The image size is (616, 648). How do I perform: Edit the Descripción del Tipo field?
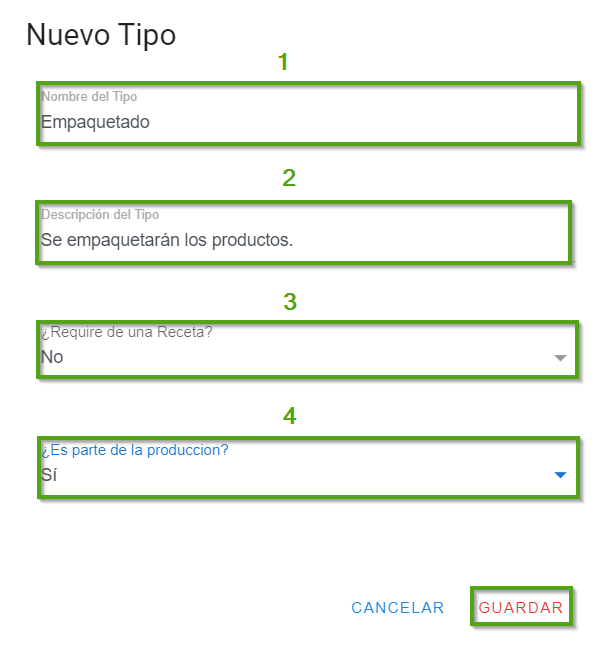click(303, 240)
